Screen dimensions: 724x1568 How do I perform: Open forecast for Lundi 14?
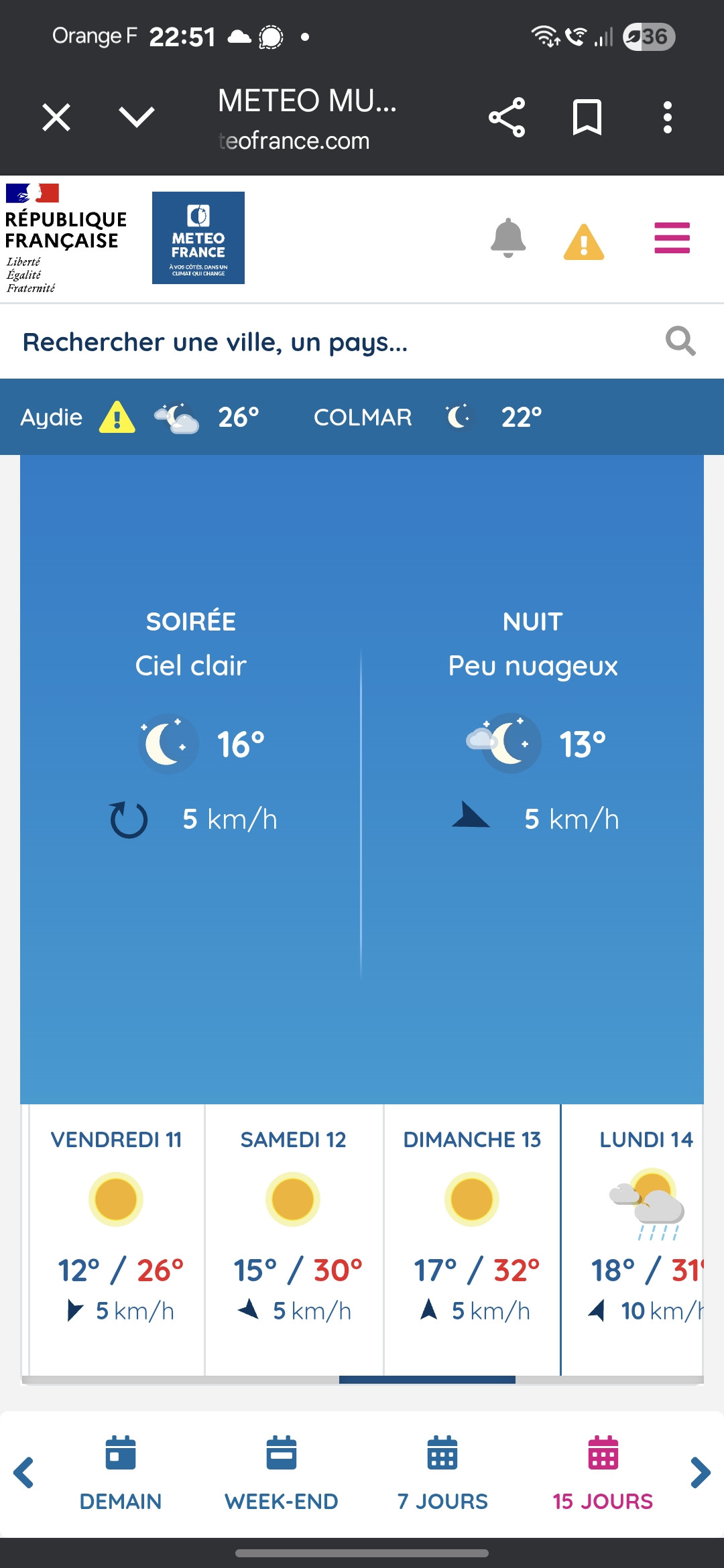click(632, 1239)
